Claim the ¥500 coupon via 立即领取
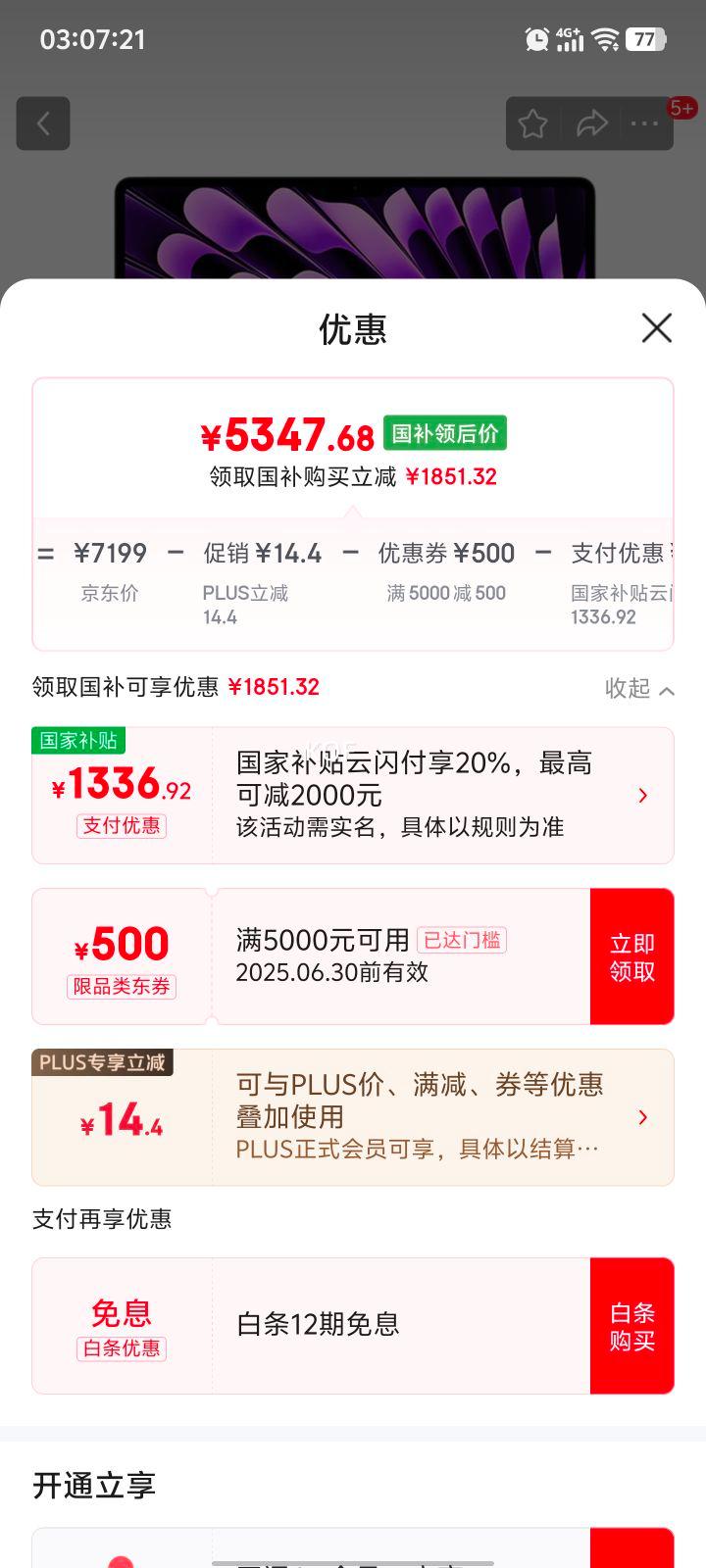 tap(631, 956)
